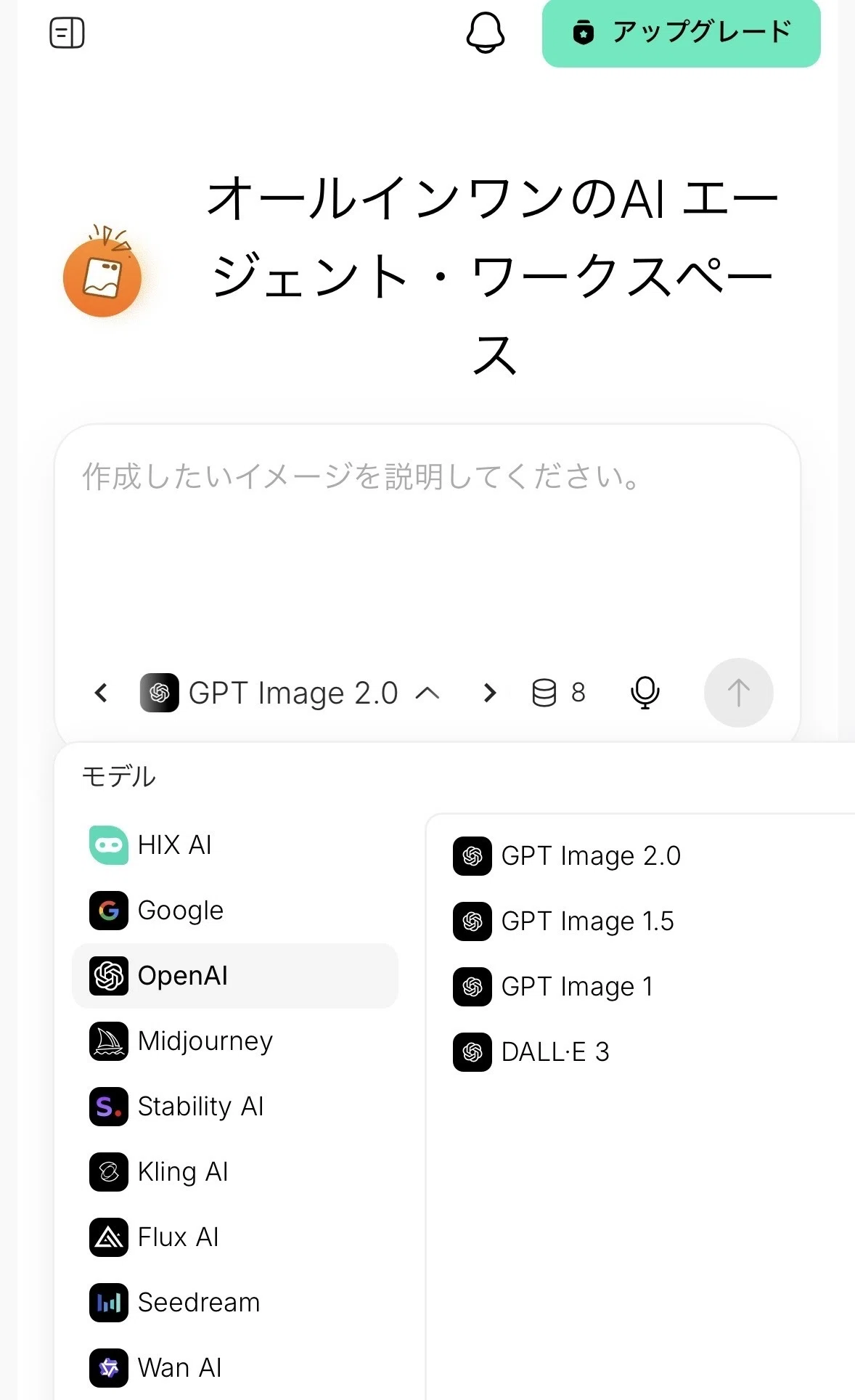Pick Stability AI from the model list
Image resolution: width=855 pixels, height=1400 pixels.
click(235, 1107)
